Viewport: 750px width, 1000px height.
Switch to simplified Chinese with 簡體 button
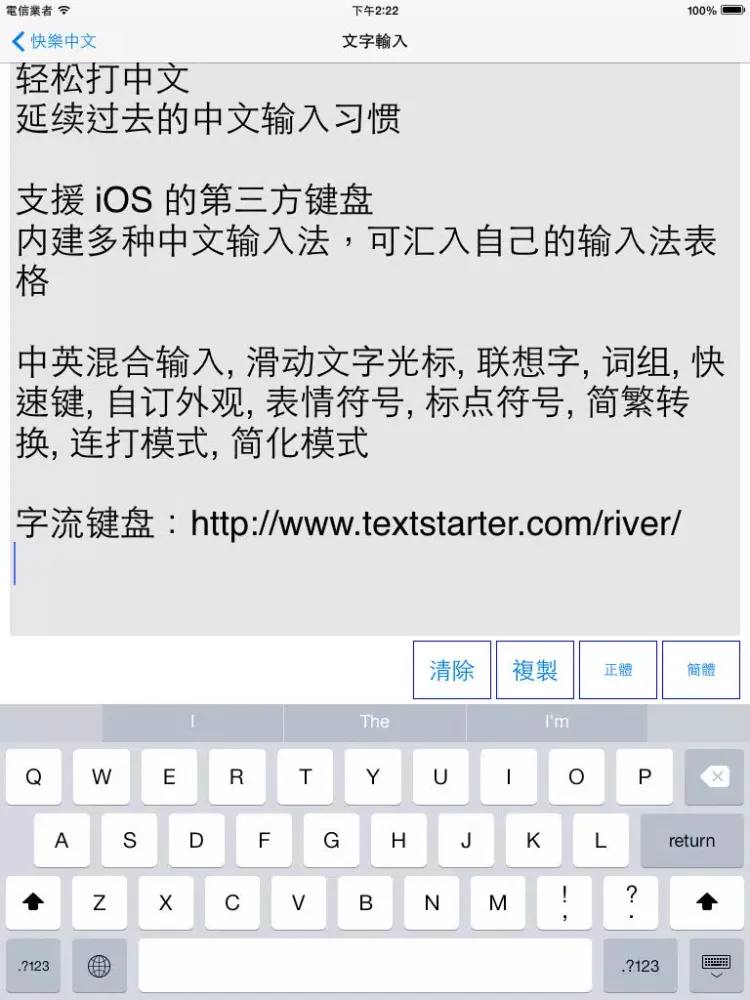[x=700, y=670]
